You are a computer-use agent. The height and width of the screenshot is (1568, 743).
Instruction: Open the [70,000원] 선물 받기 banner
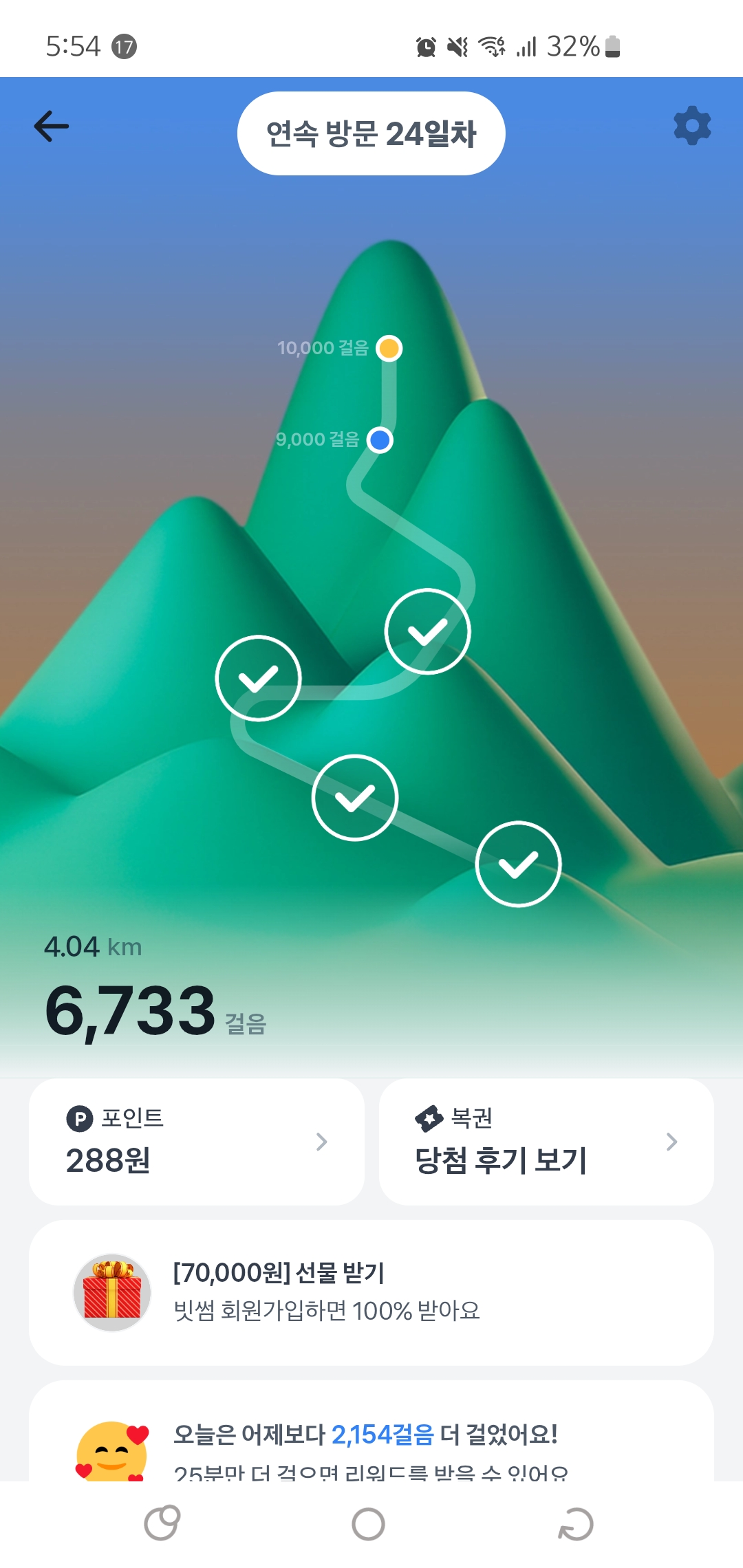[x=371, y=1292]
